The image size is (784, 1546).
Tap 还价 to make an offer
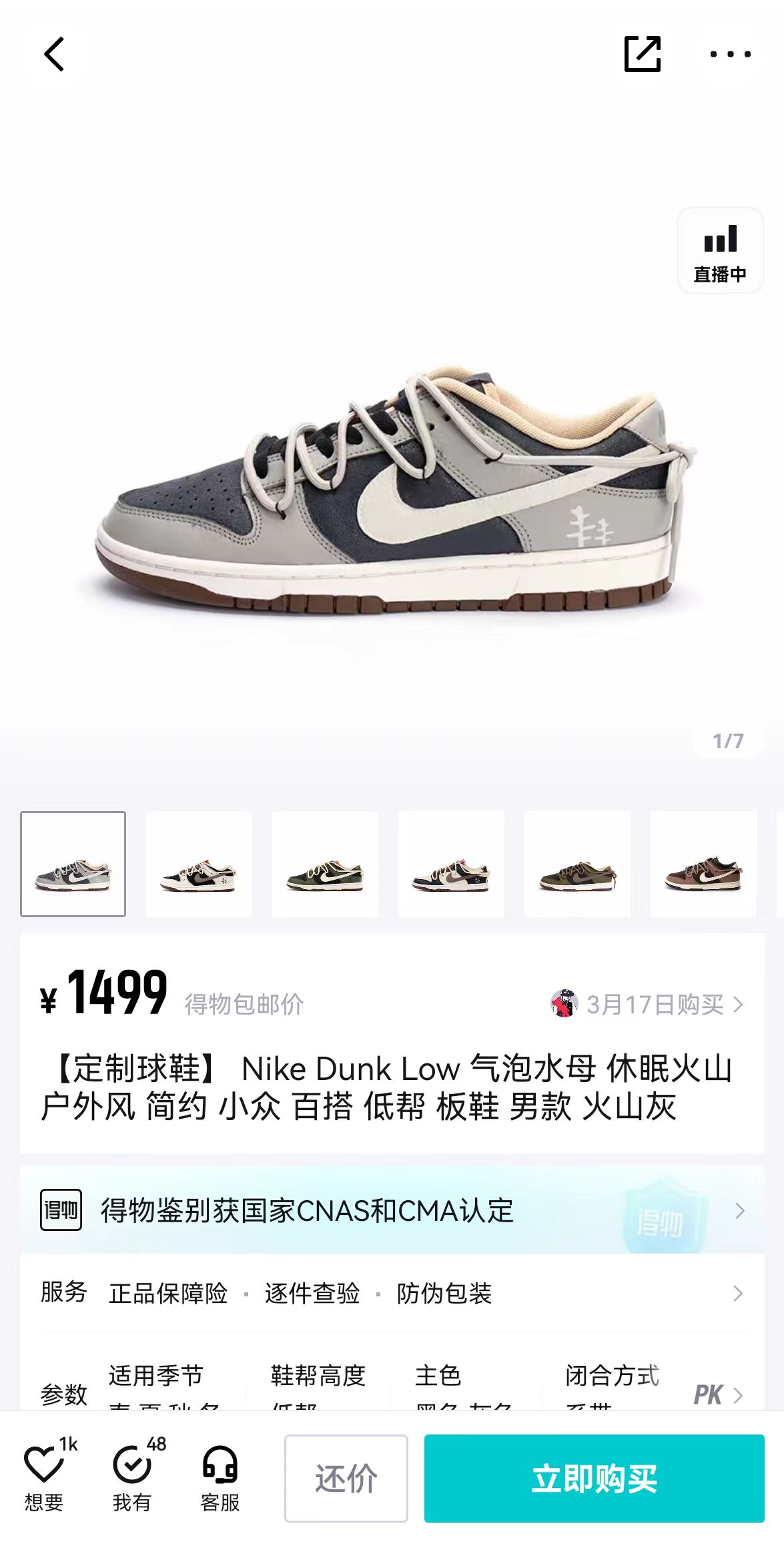point(346,1478)
